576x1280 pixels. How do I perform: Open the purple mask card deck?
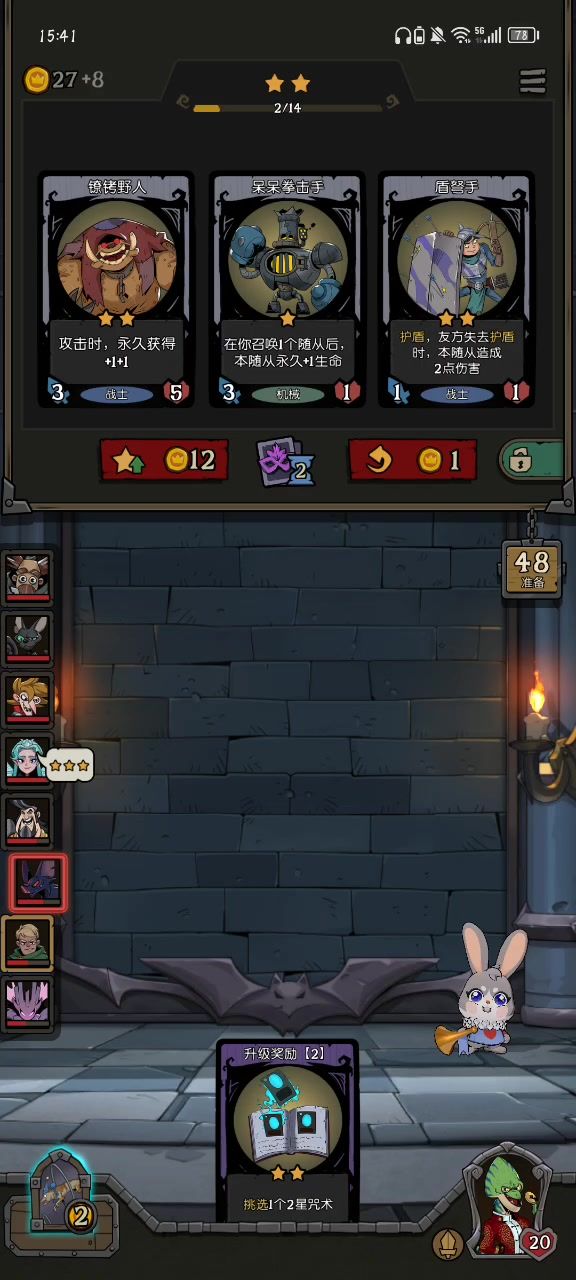click(x=285, y=462)
